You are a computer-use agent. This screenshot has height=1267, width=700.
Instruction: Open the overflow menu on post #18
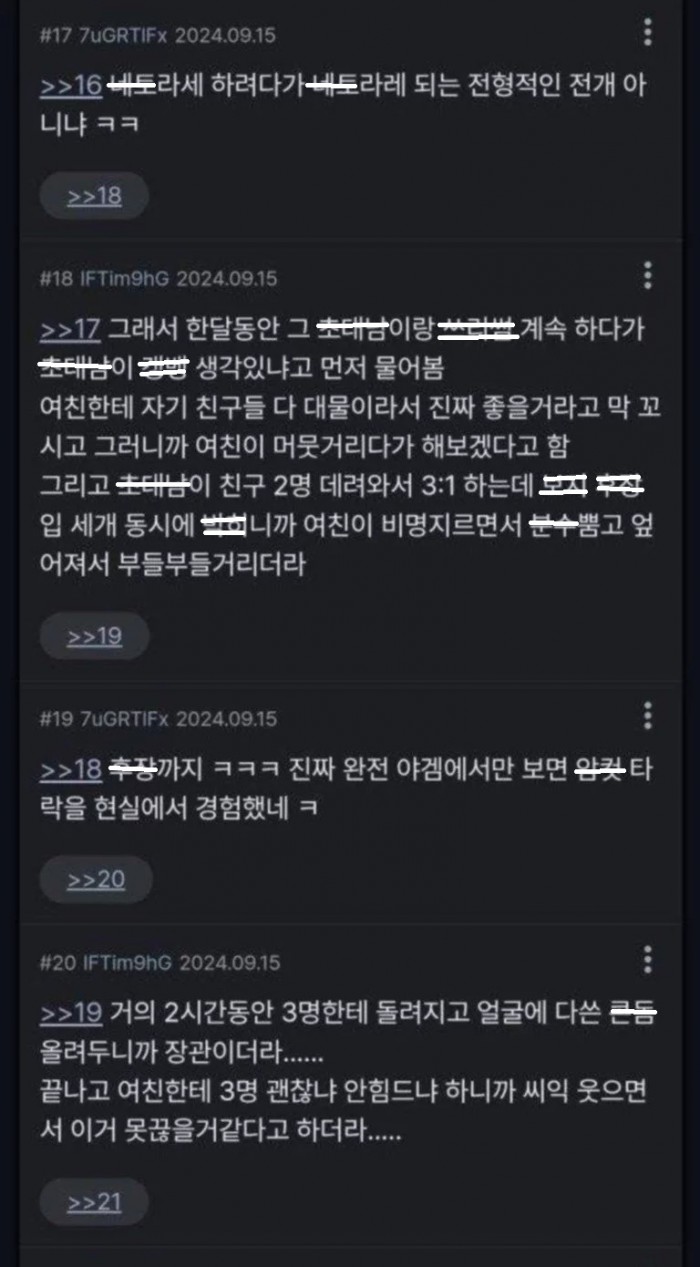(x=648, y=276)
